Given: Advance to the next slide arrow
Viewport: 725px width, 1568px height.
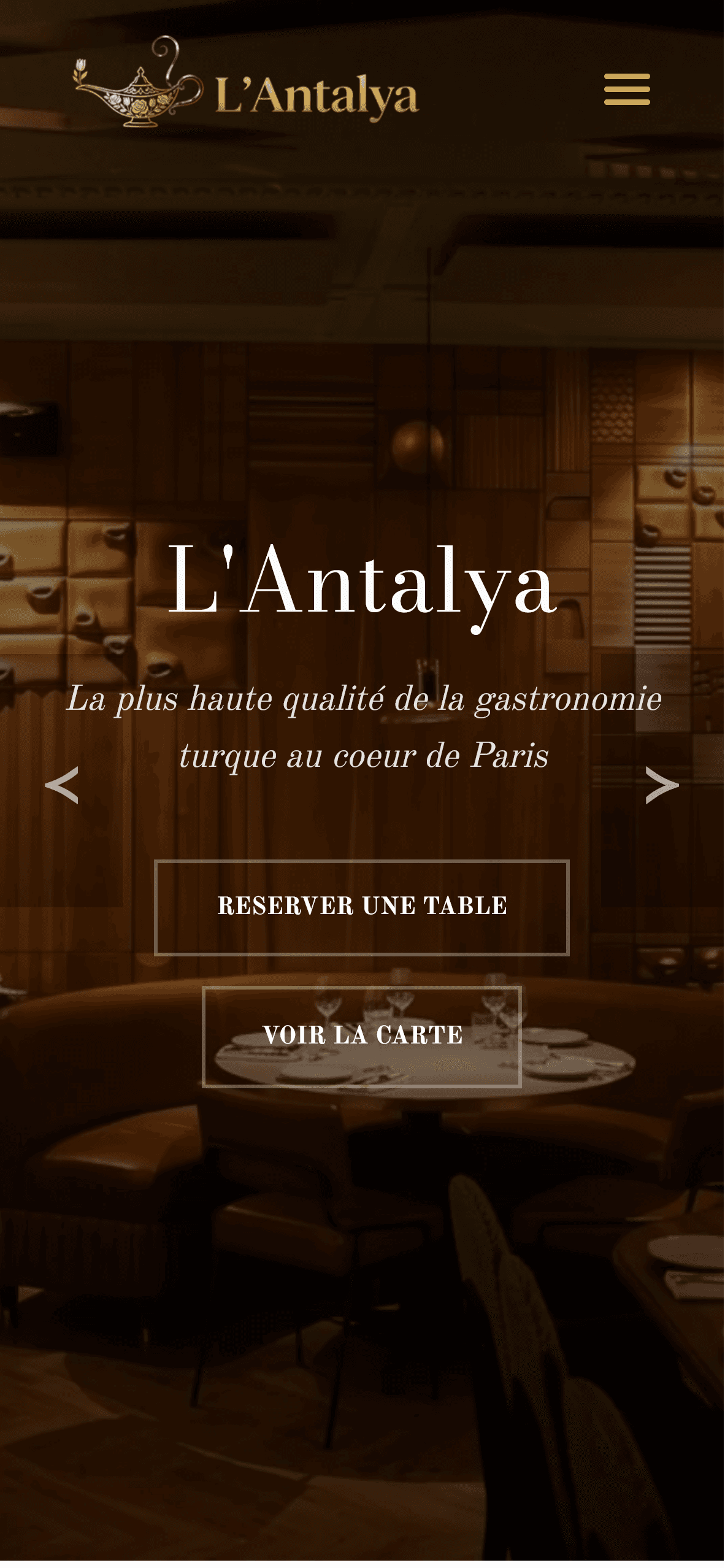Looking at the screenshot, I should pos(662,785).
